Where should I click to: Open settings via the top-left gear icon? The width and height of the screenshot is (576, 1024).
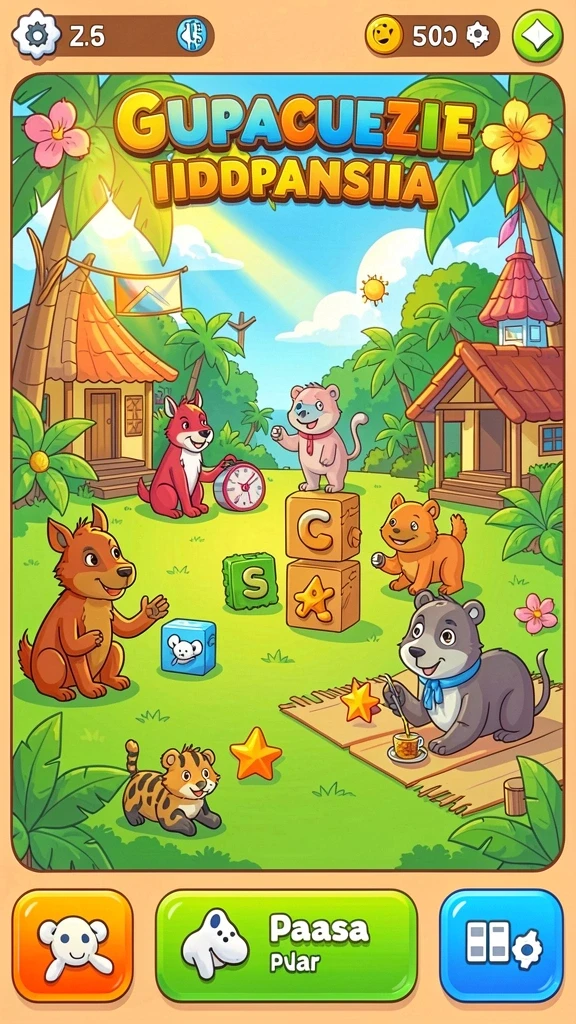pos(37,35)
